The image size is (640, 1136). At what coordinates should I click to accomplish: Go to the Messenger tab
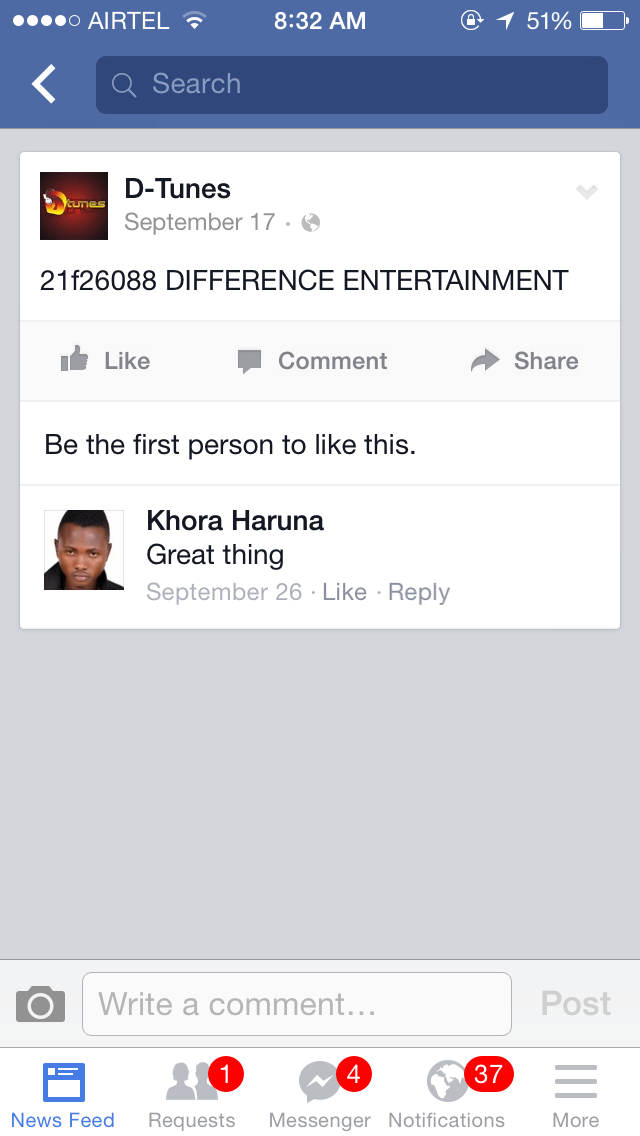[320, 1093]
